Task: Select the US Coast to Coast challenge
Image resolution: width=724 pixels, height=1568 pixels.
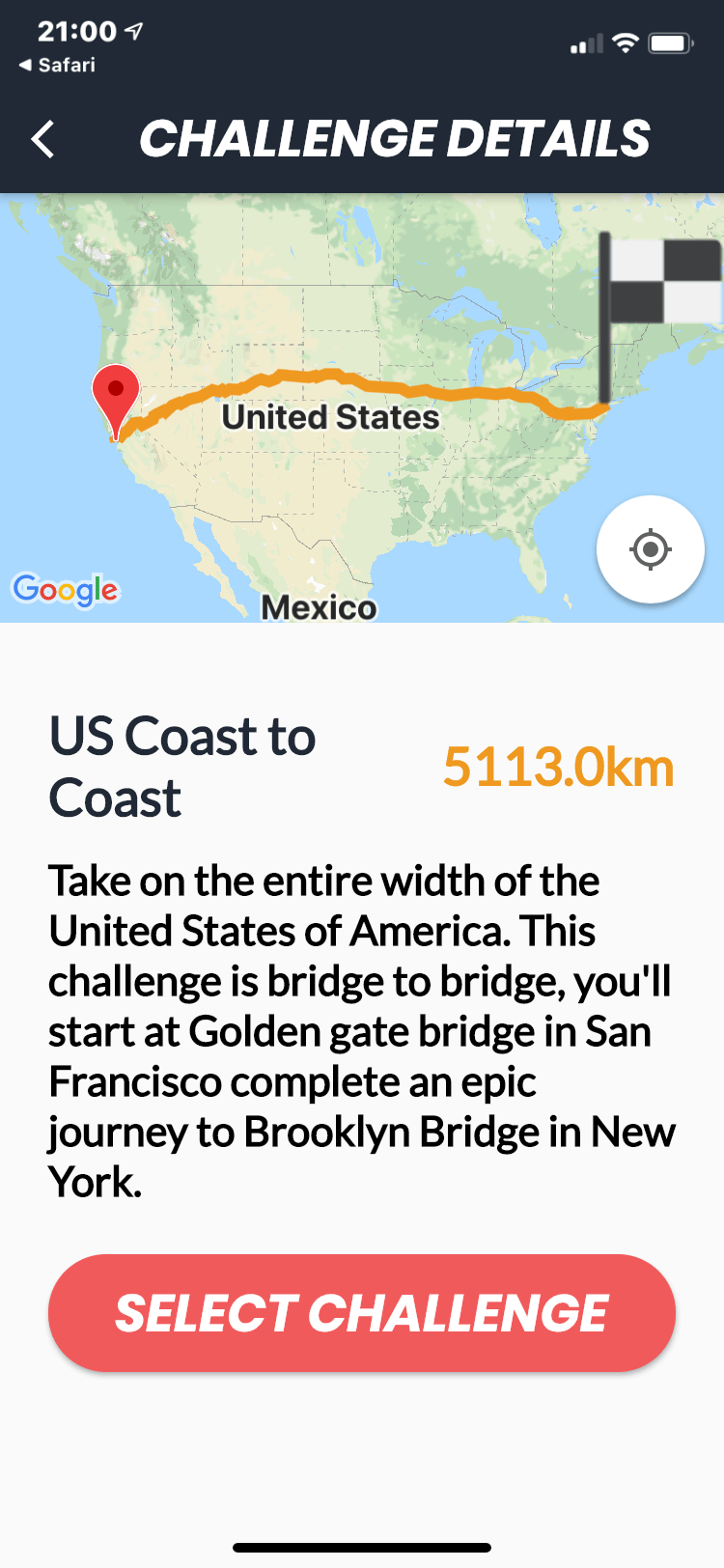Action: (362, 1313)
